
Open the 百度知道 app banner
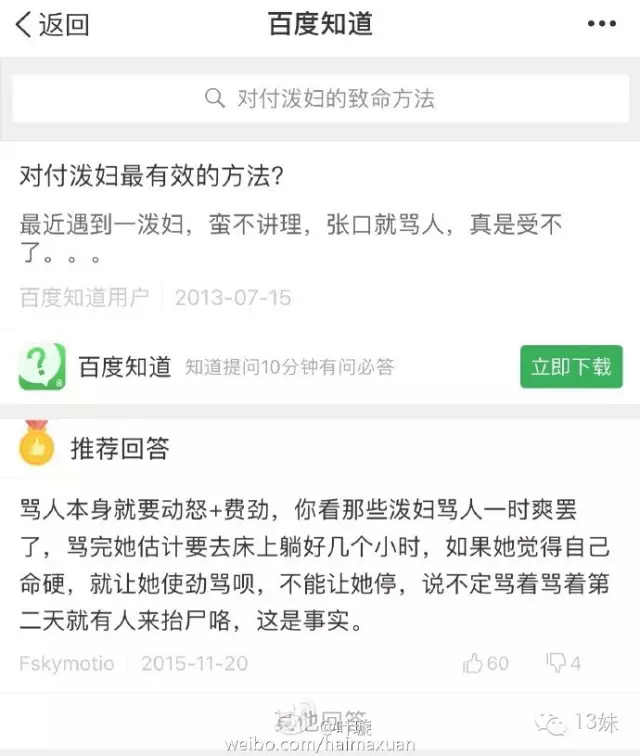pos(124,367)
